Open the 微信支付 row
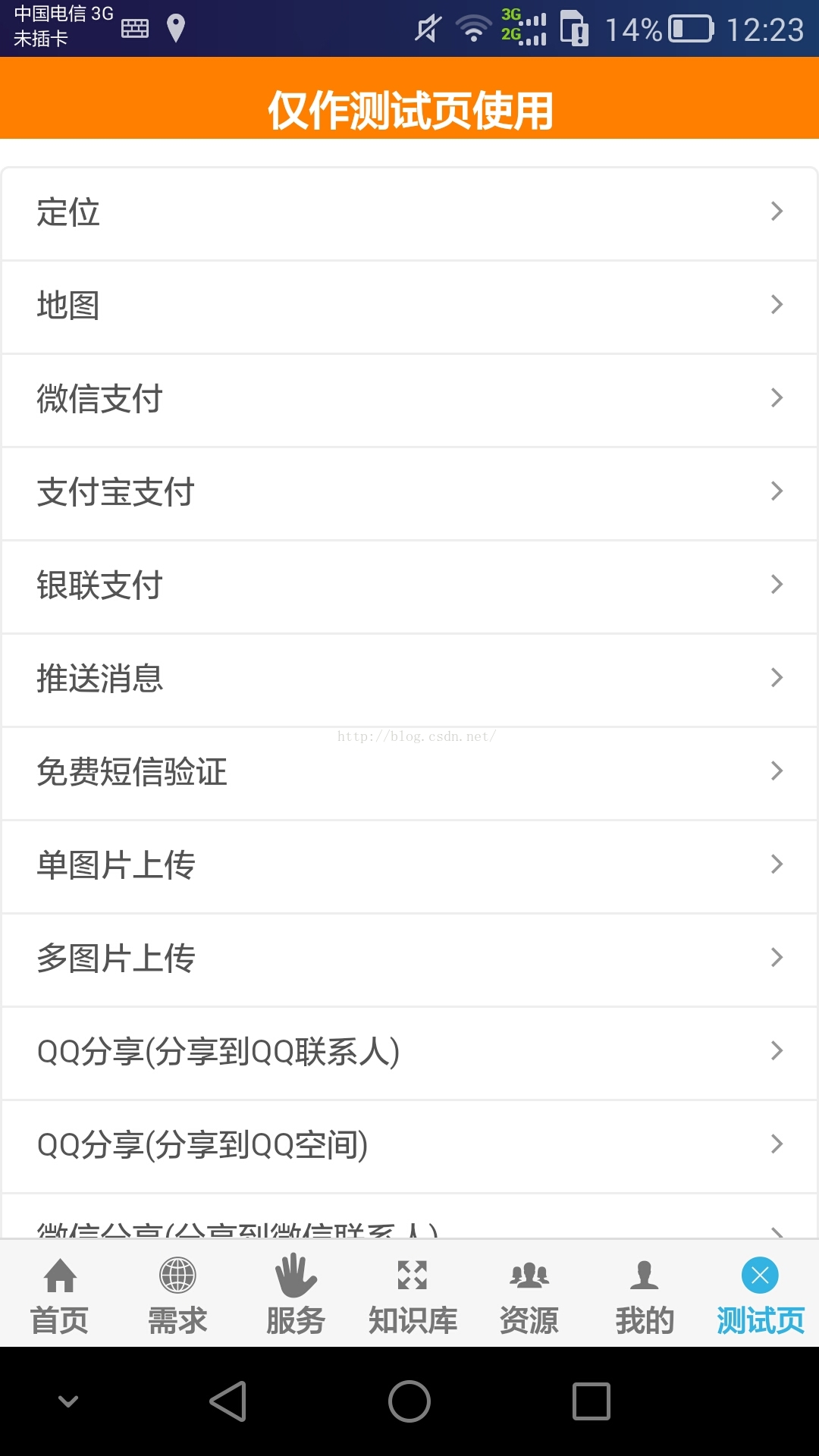 409,400
